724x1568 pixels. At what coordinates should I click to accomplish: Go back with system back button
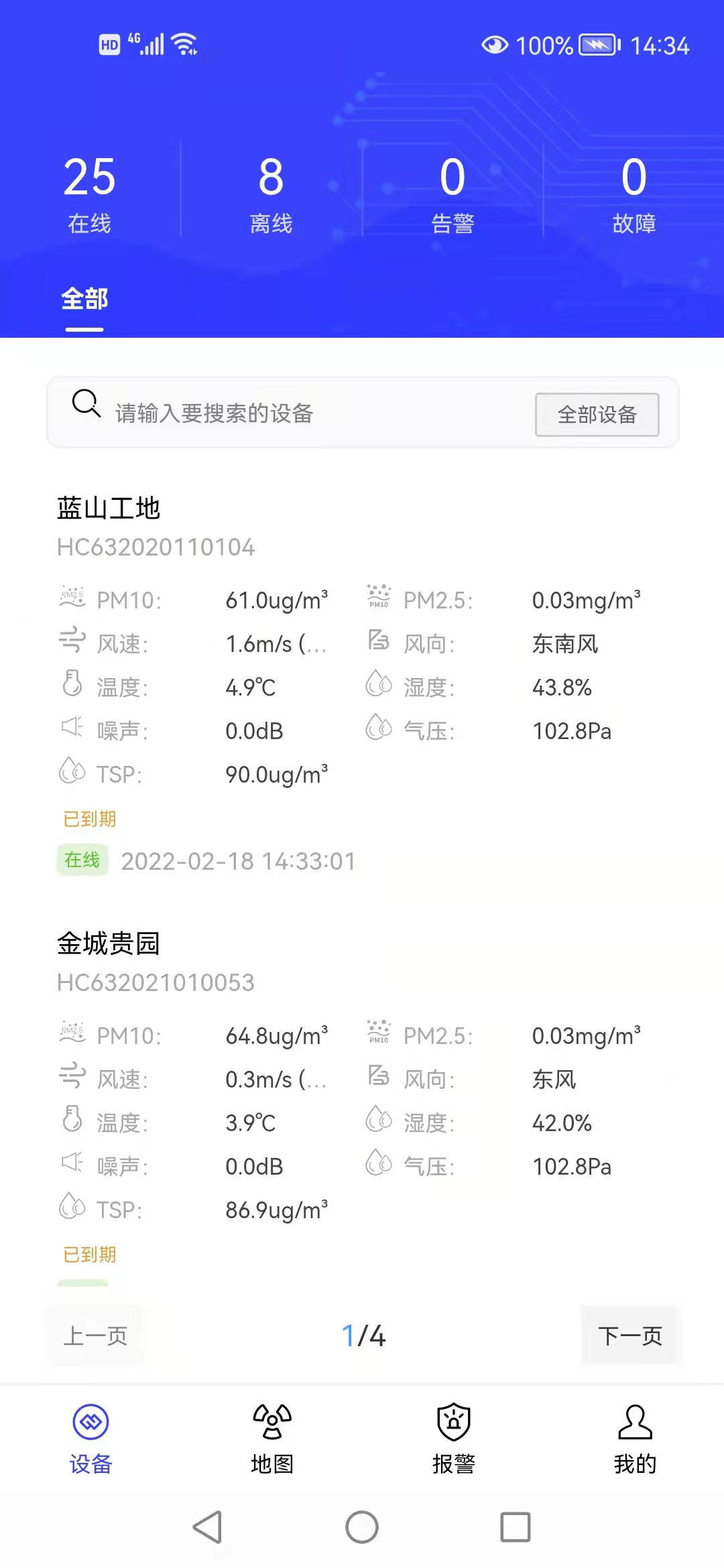[x=207, y=1528]
